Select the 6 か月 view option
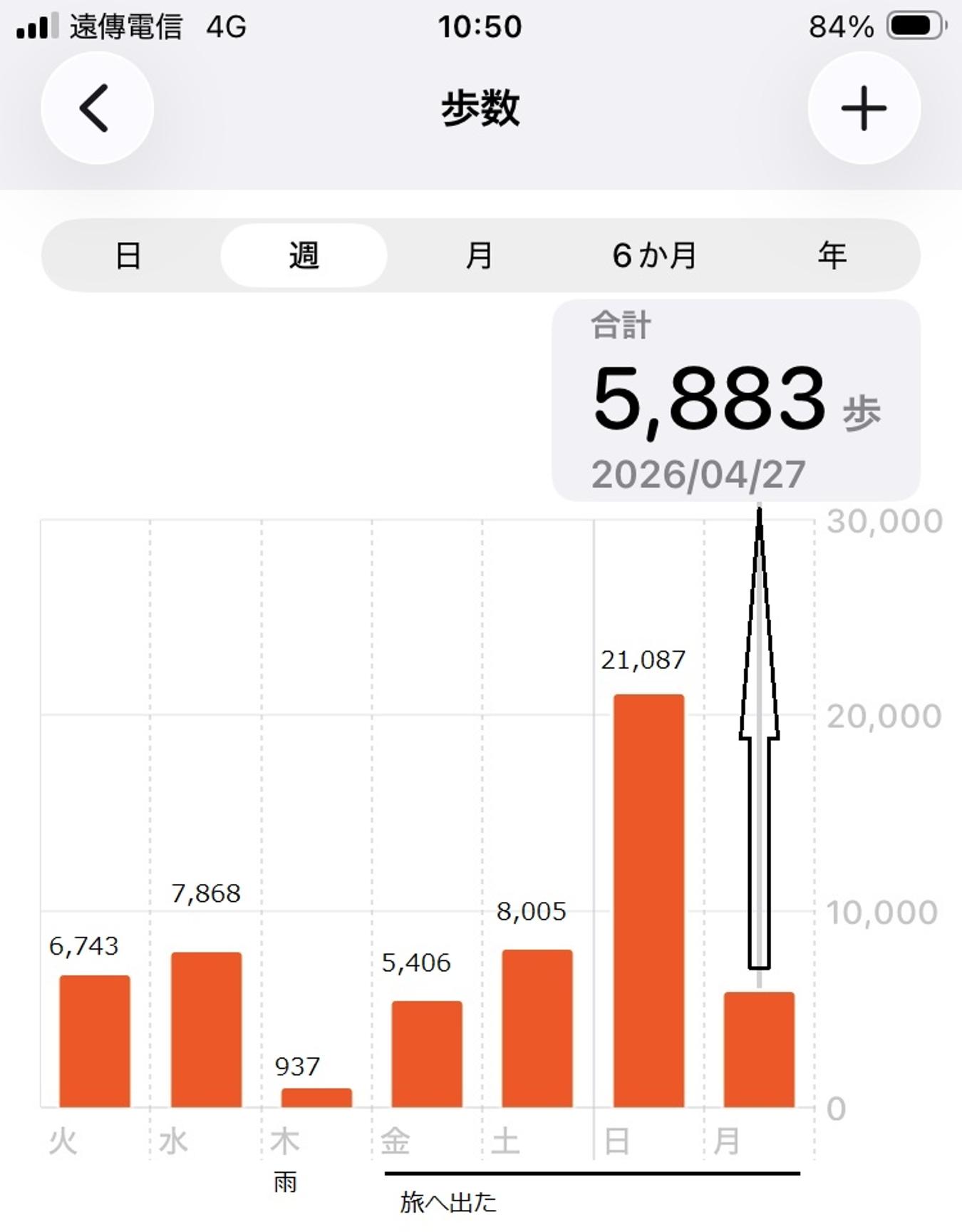 pyautogui.click(x=656, y=255)
